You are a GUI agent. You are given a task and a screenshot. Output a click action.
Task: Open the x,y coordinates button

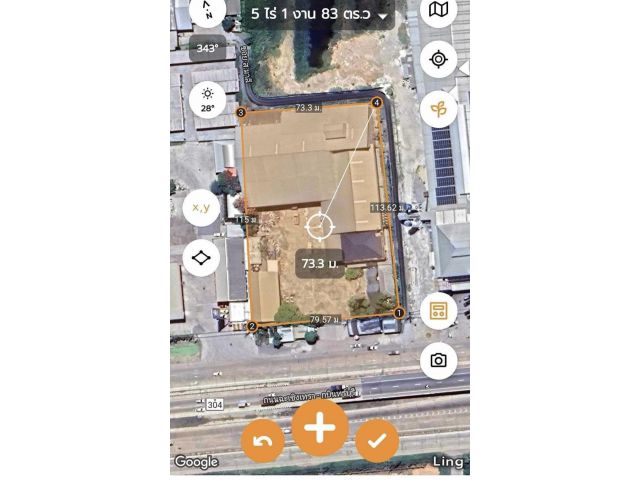pyautogui.click(x=201, y=207)
